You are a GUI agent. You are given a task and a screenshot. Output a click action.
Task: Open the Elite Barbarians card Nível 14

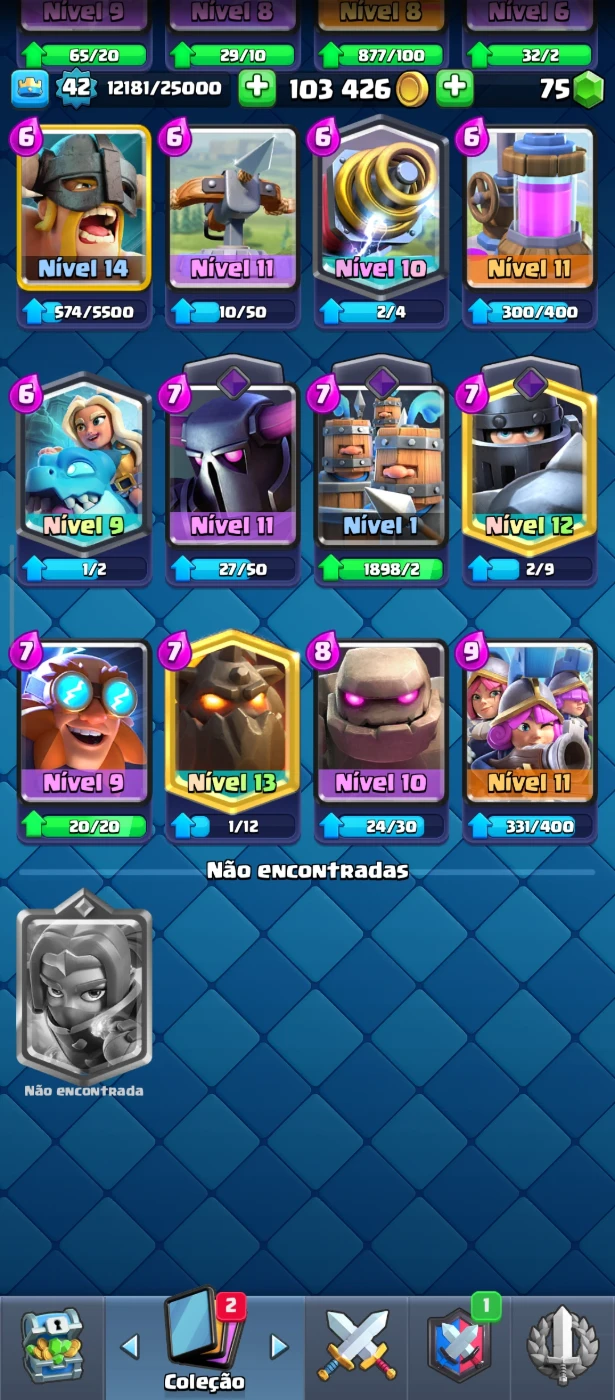84,208
